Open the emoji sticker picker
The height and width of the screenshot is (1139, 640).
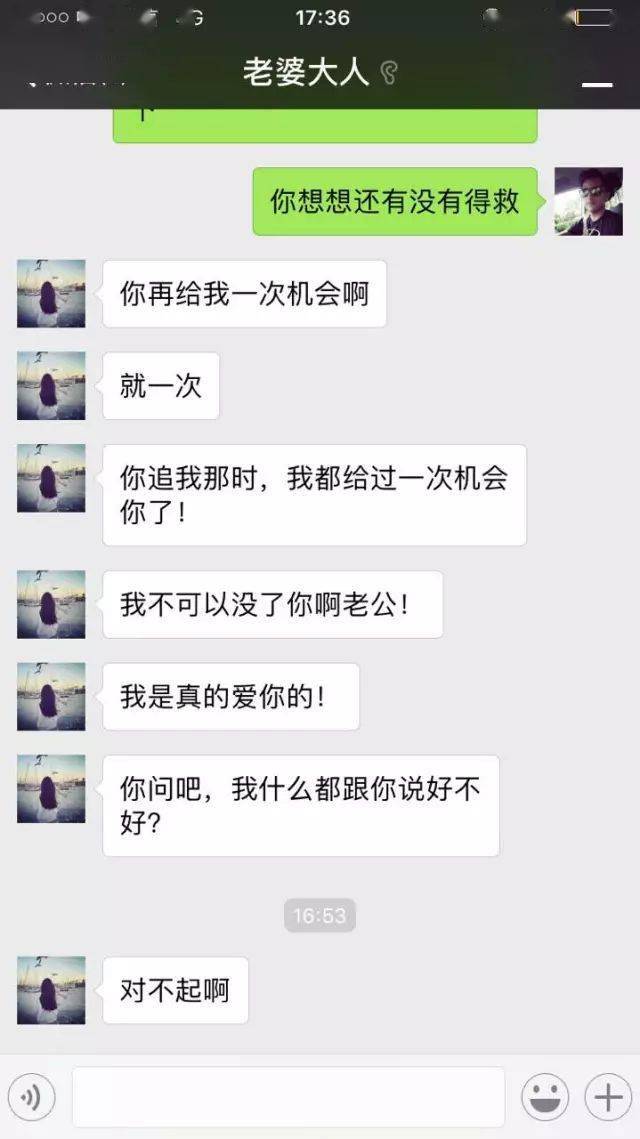tap(545, 1098)
